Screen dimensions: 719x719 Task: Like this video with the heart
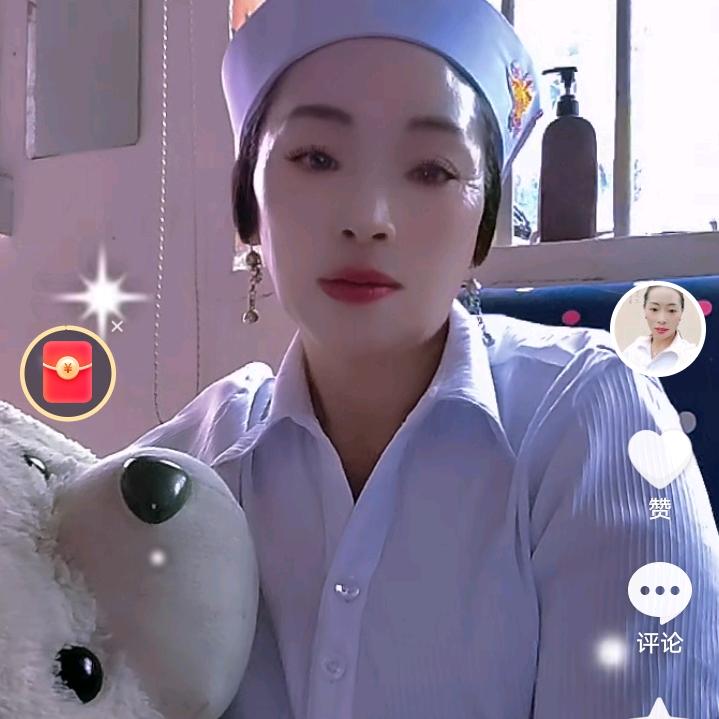click(x=659, y=459)
